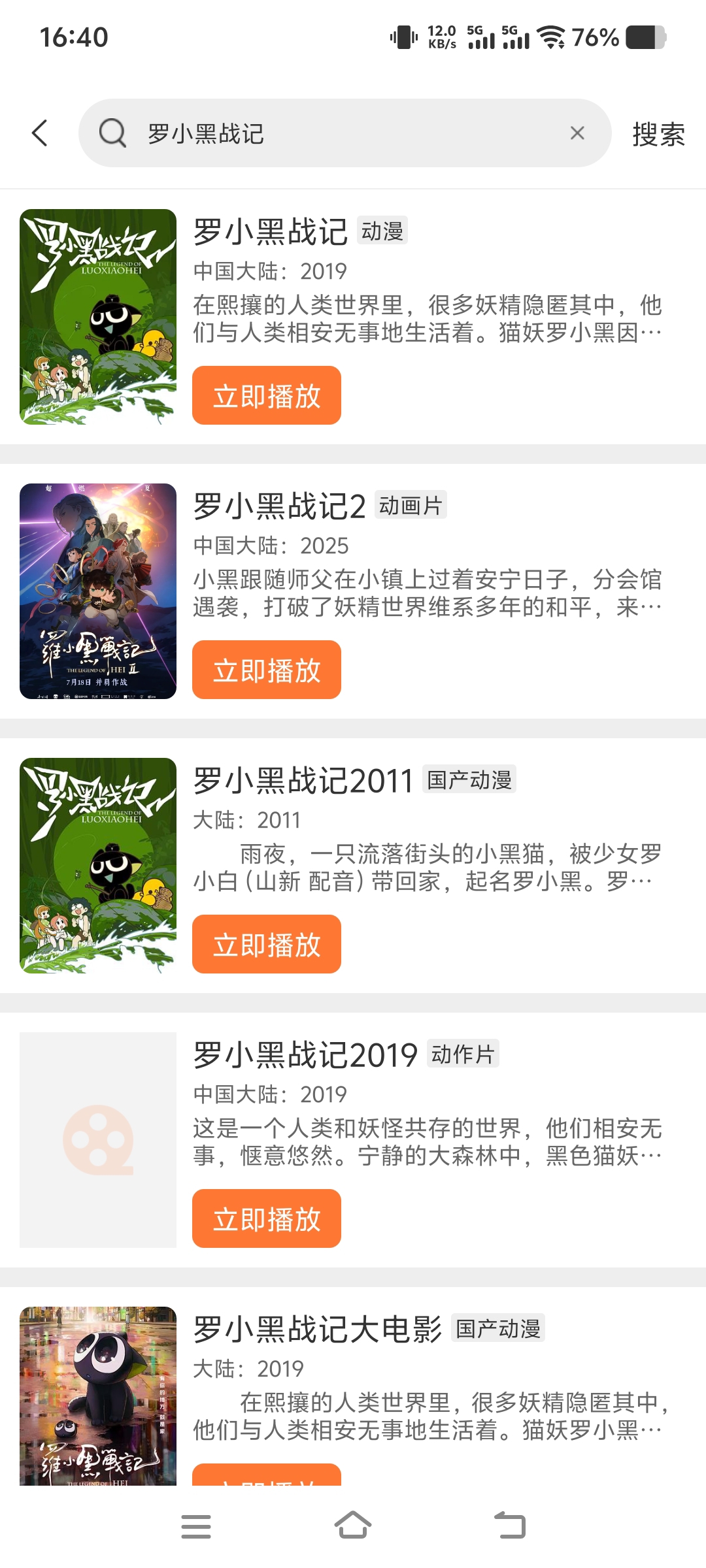Go back using the top-left arrow

click(x=40, y=133)
